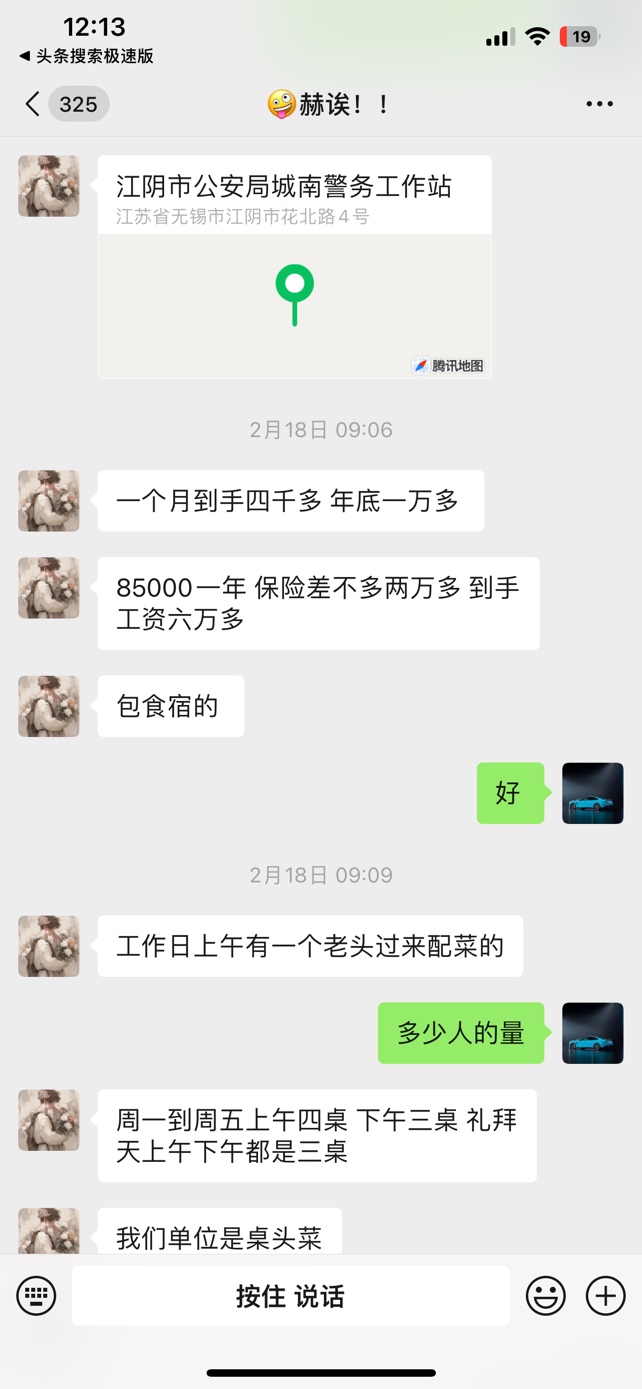
Task: Open the plus attachments menu
Action: tap(605, 1296)
